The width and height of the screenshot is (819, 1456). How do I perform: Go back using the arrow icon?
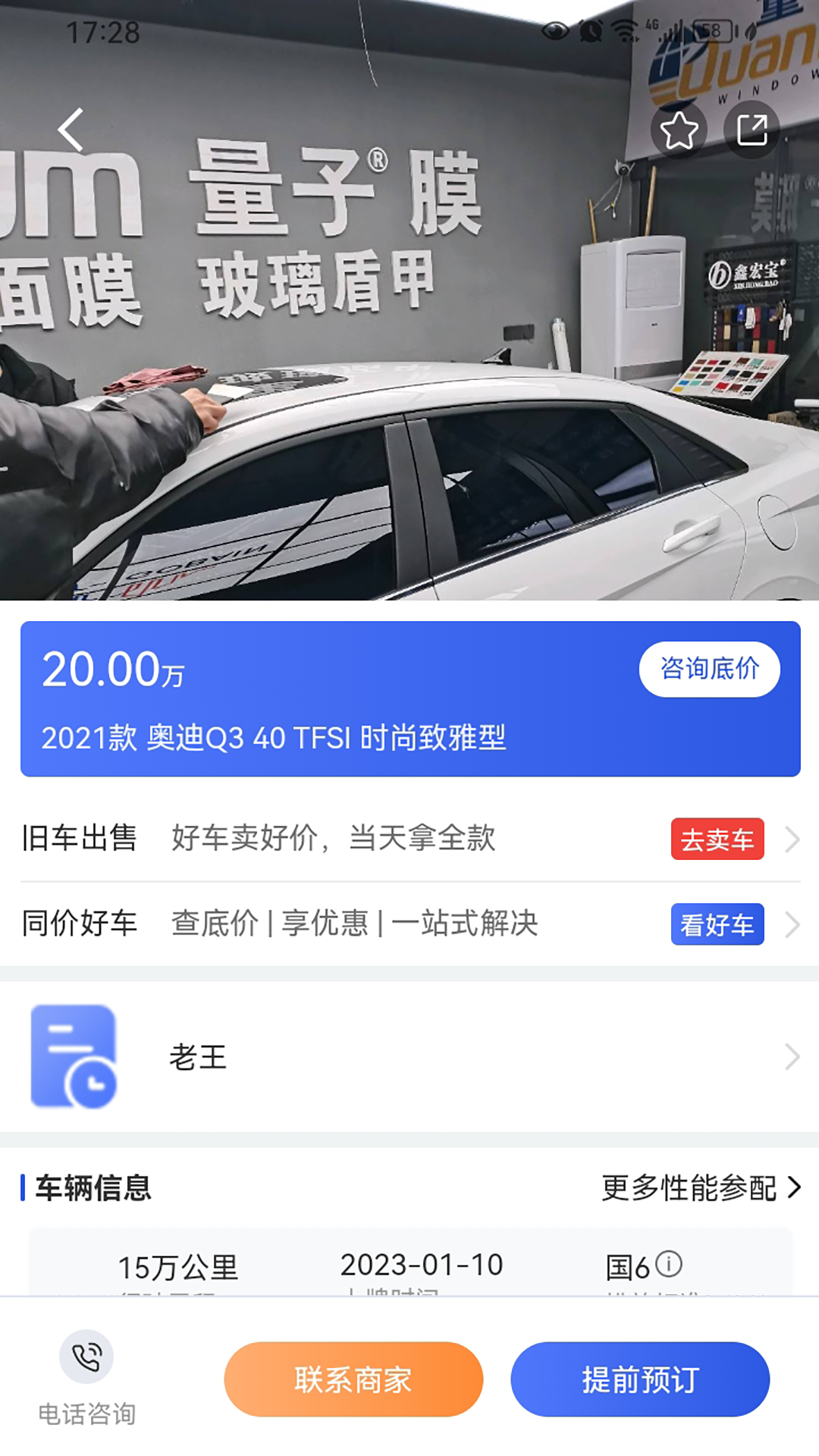(x=71, y=130)
